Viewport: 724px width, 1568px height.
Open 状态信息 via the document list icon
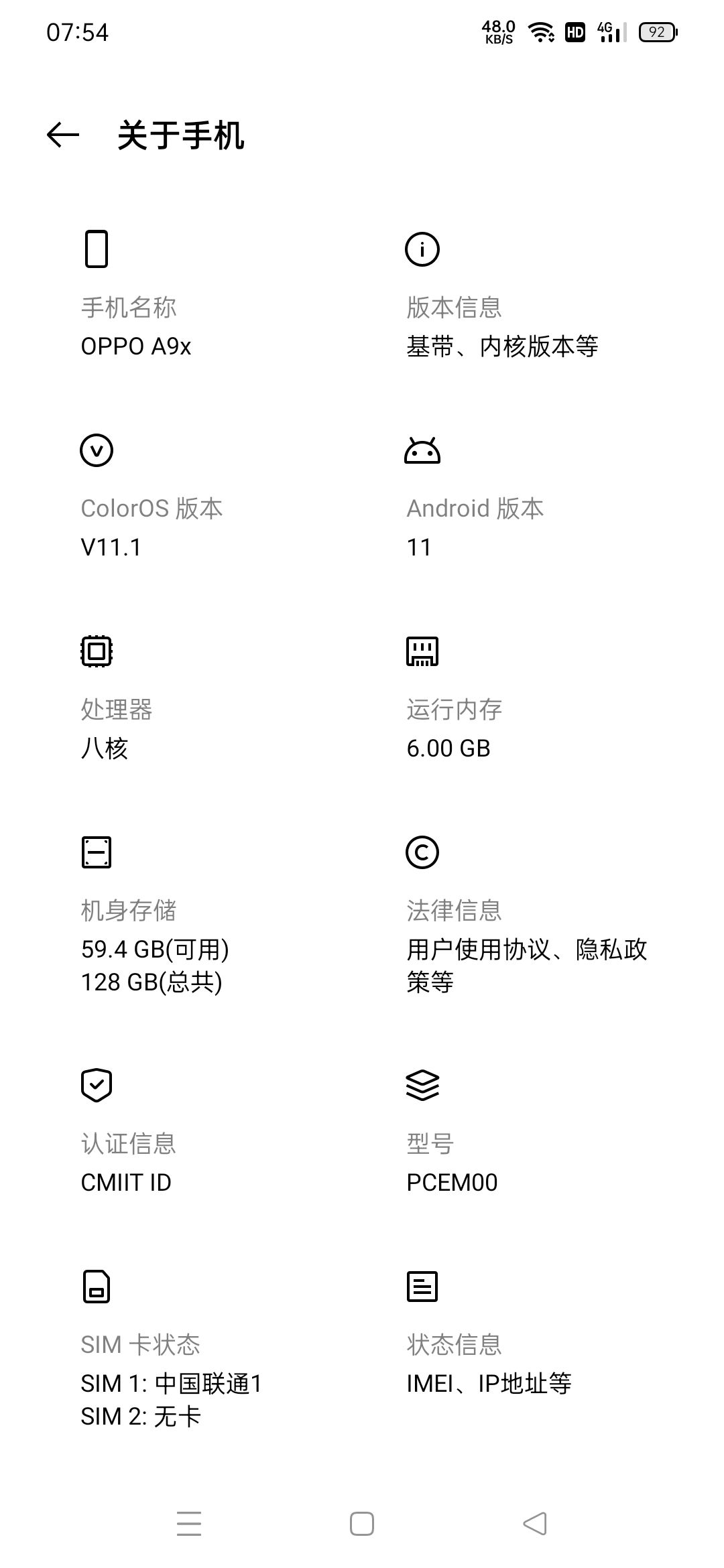pyautogui.click(x=423, y=1285)
